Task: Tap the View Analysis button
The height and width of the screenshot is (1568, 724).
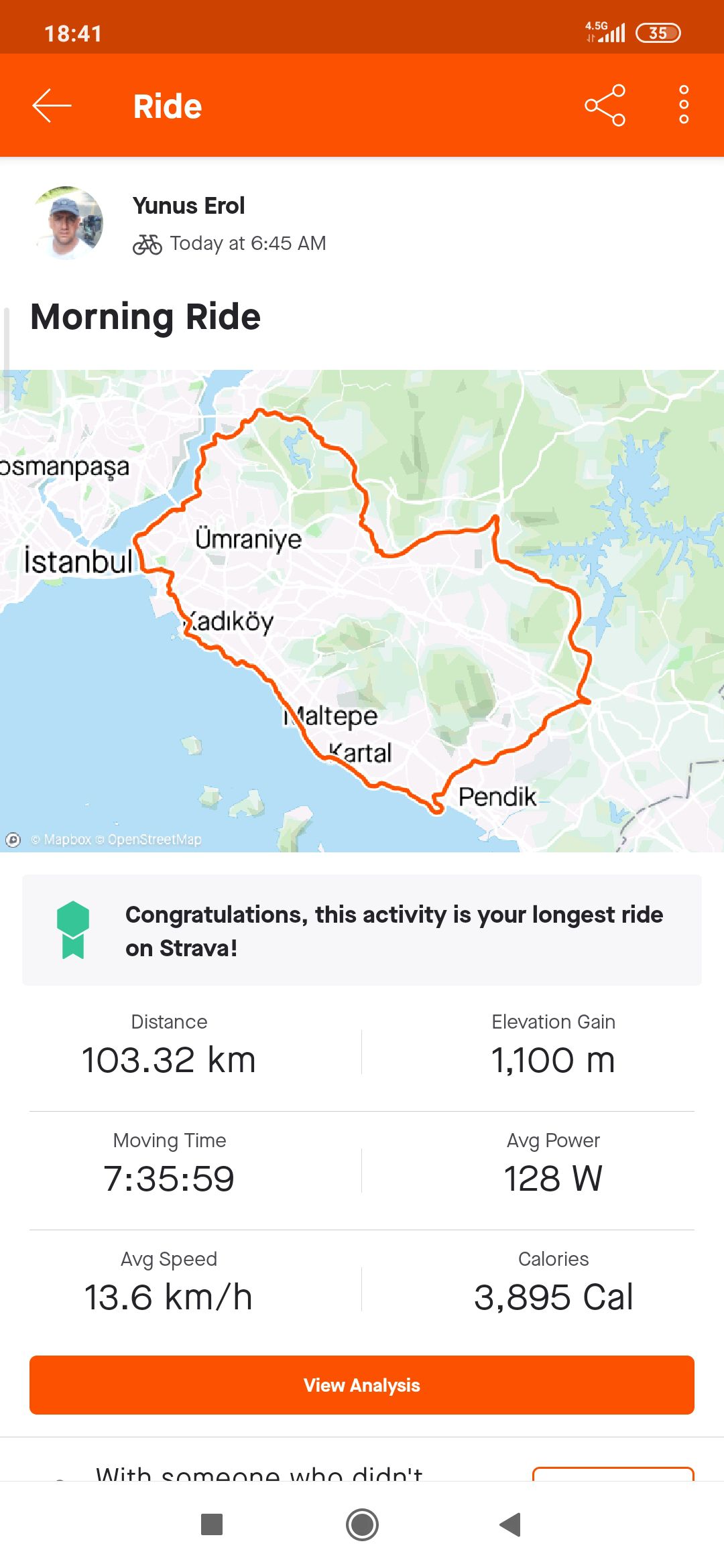Action: pyautogui.click(x=362, y=1384)
